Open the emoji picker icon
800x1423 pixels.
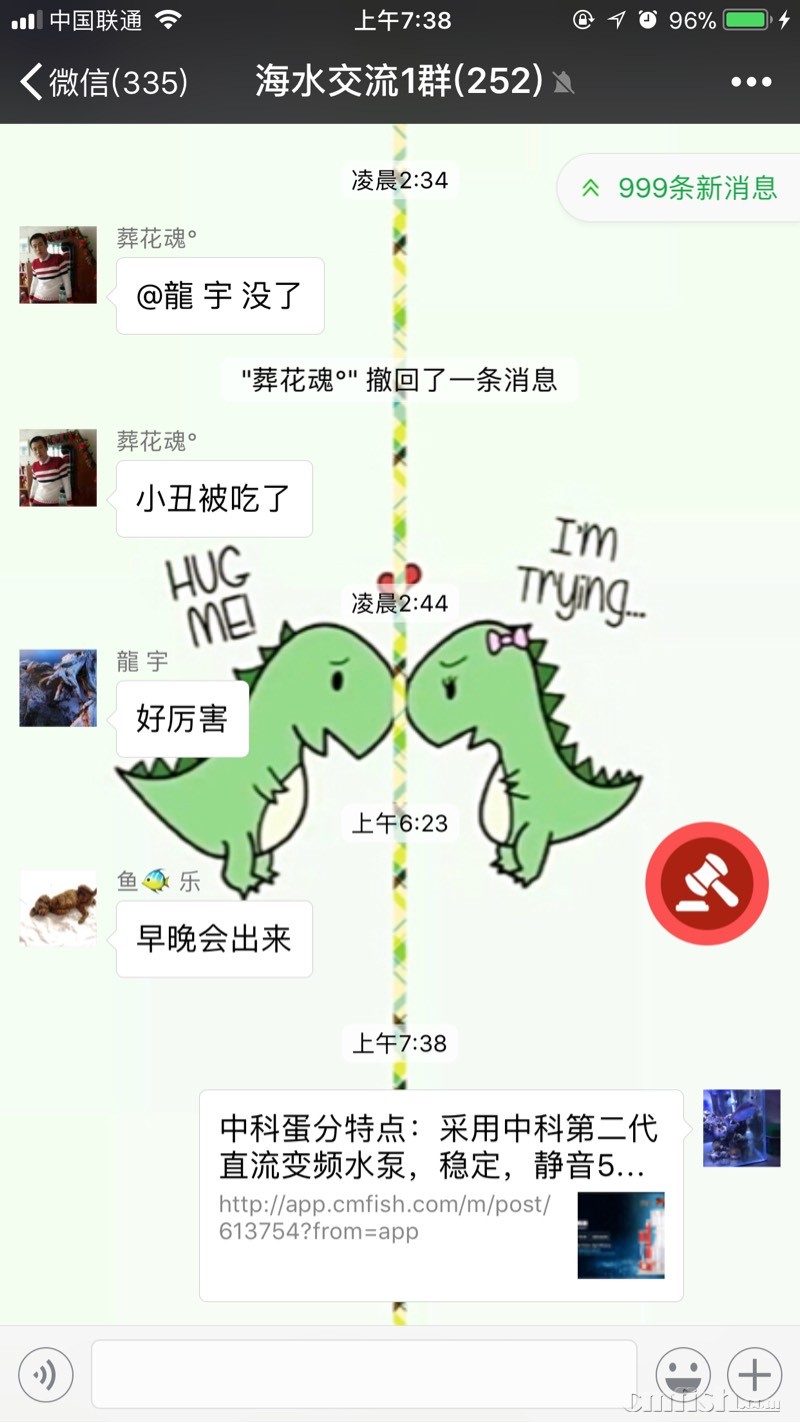pyautogui.click(x=683, y=1374)
